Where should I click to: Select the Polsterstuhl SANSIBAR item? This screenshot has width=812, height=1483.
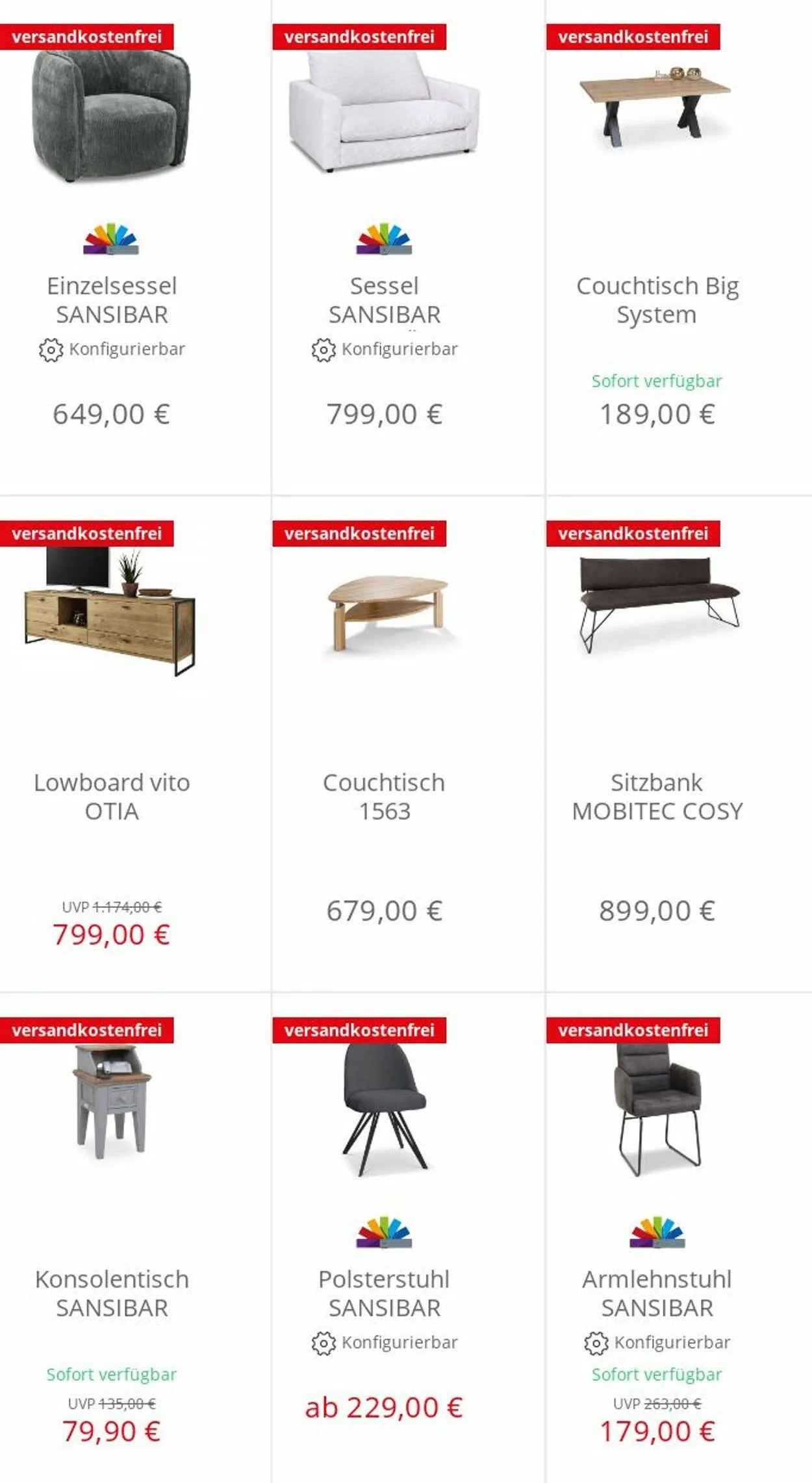pos(384,1293)
